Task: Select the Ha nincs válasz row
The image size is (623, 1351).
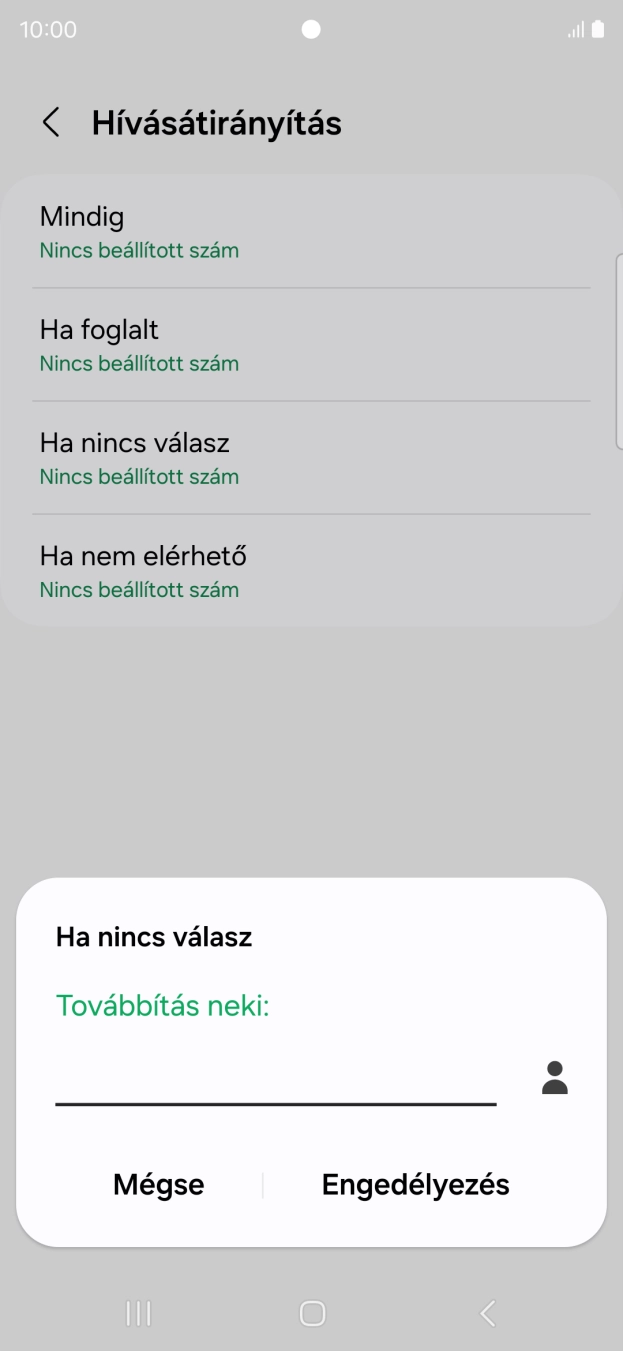Action: coord(311,458)
